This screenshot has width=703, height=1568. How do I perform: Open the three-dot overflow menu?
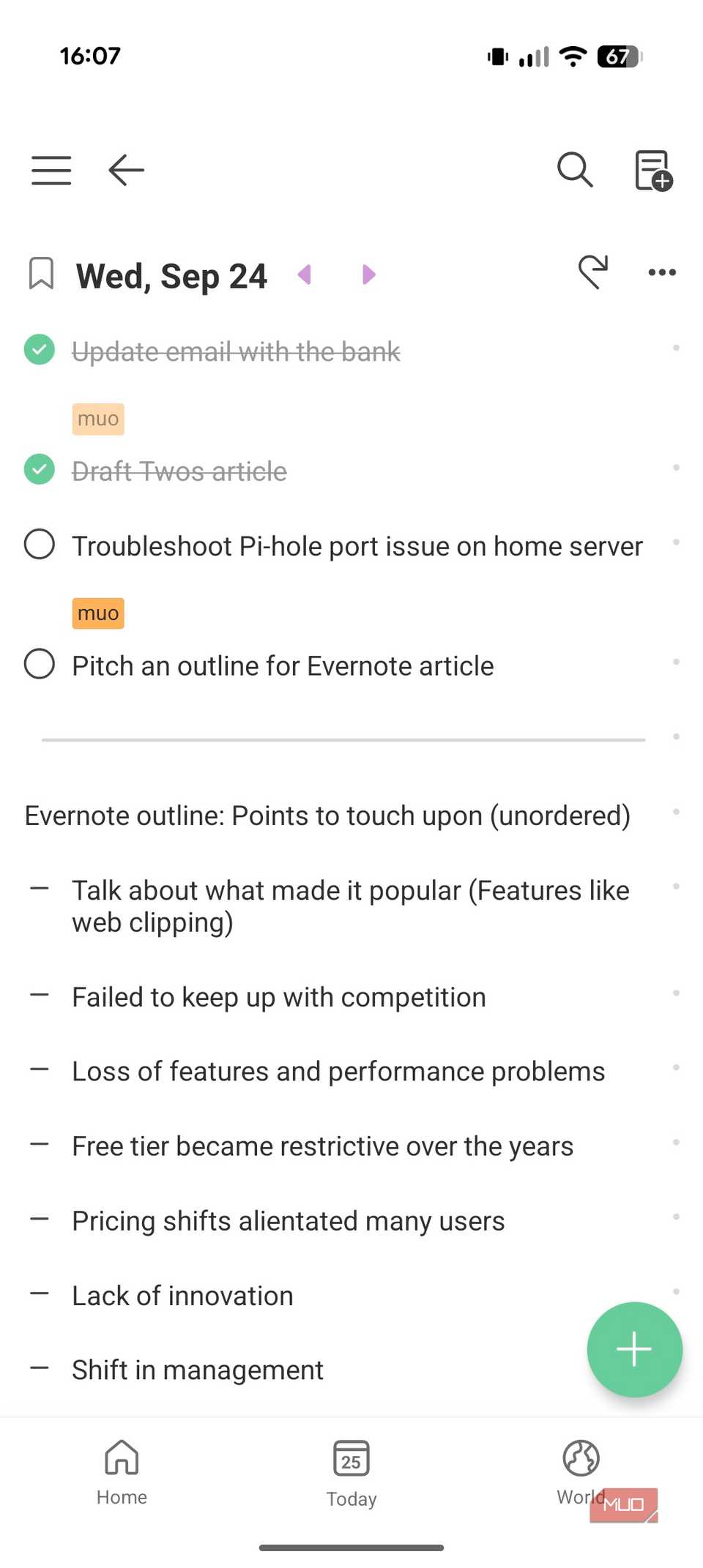[662, 272]
